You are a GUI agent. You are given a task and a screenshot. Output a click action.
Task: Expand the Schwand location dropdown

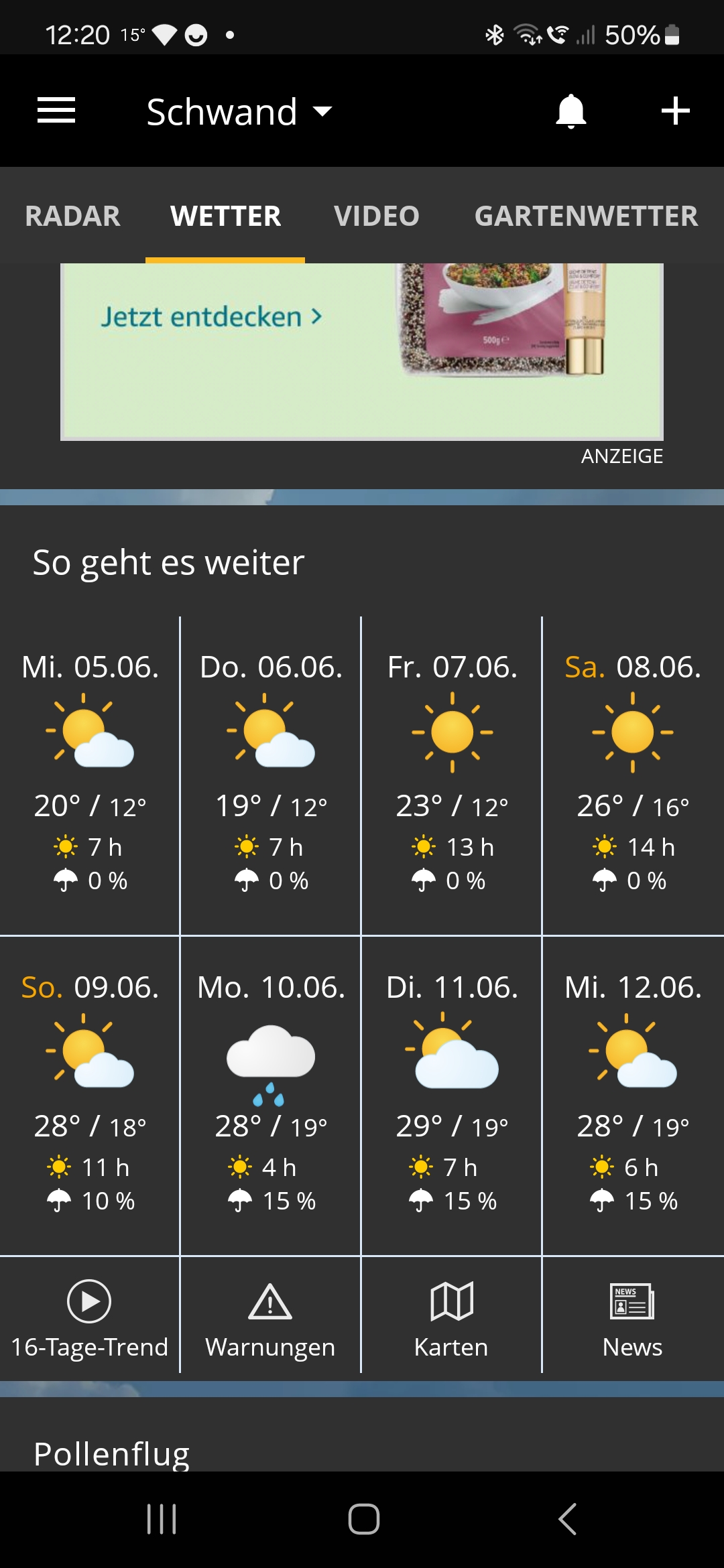pos(239,112)
